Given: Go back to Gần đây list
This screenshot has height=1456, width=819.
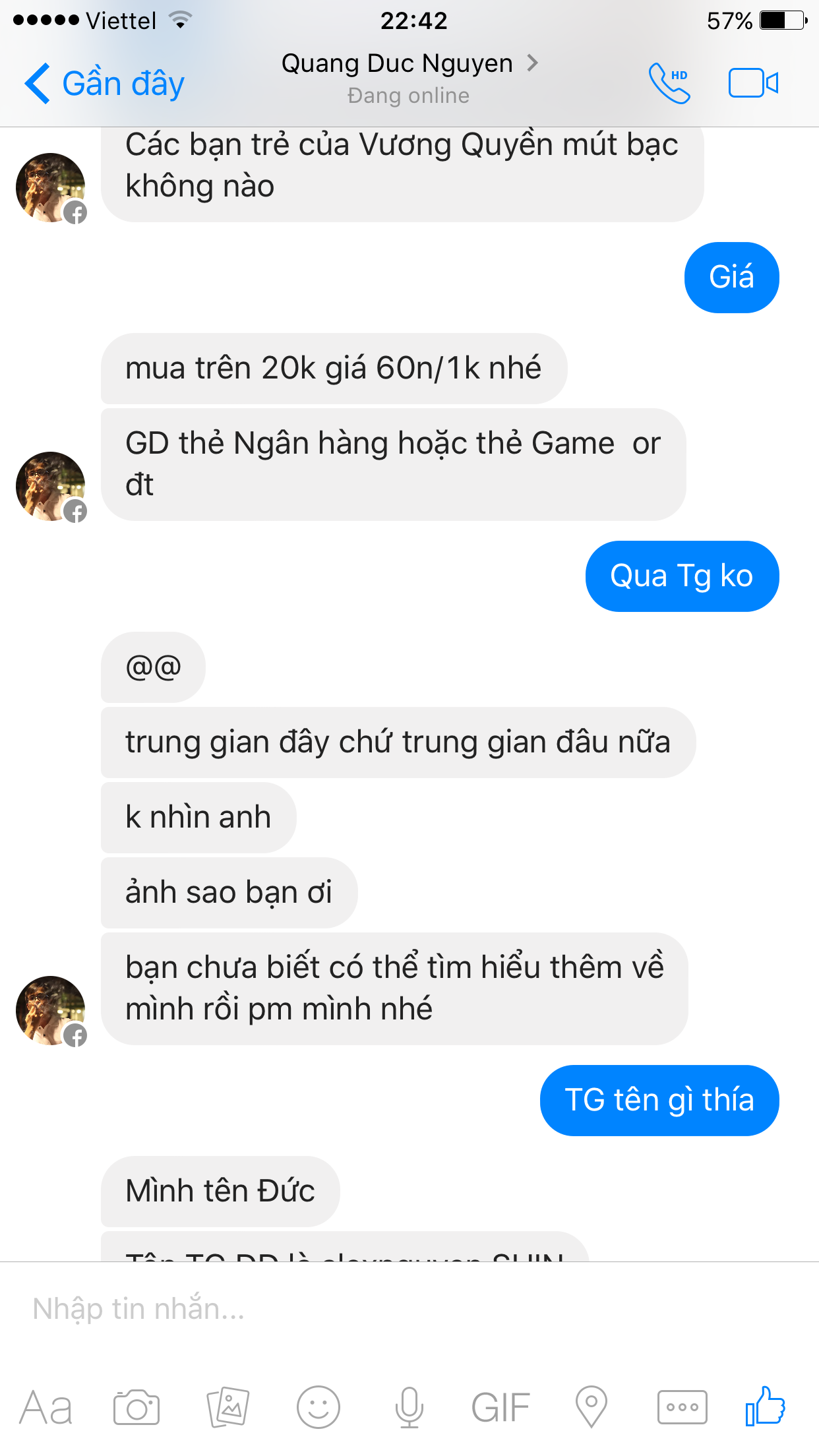Looking at the screenshot, I should pyautogui.click(x=104, y=84).
